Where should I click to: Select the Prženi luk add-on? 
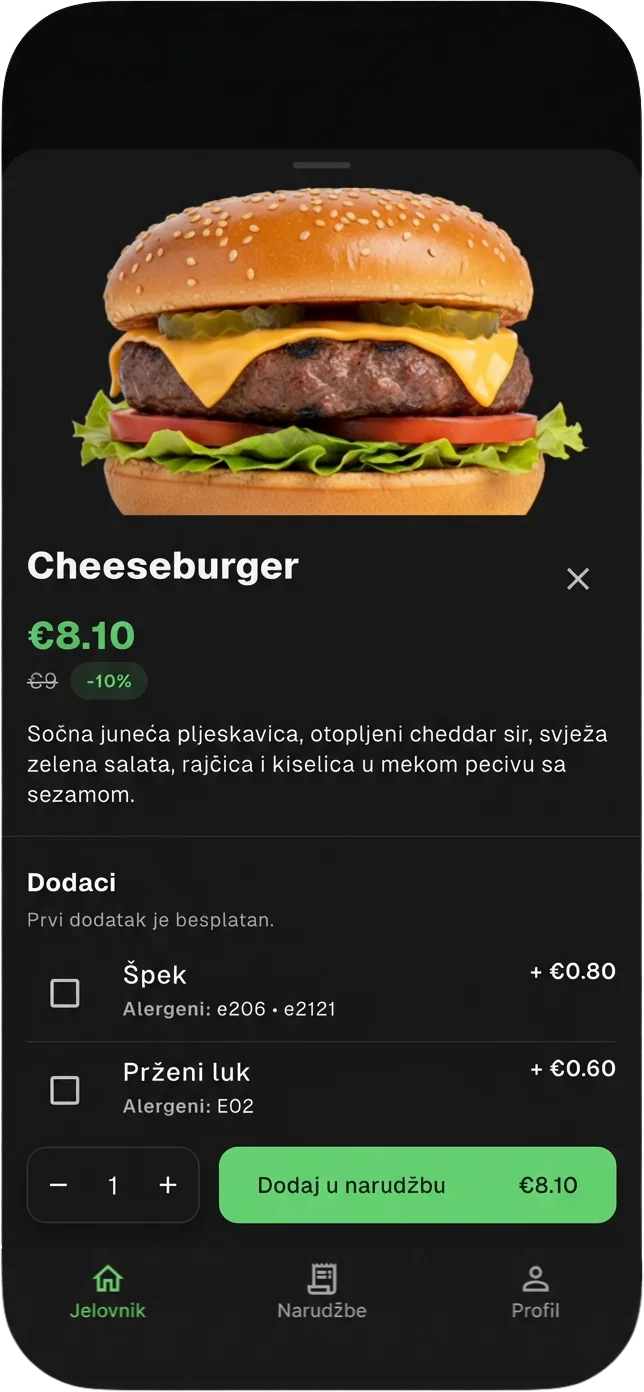pos(65,1090)
